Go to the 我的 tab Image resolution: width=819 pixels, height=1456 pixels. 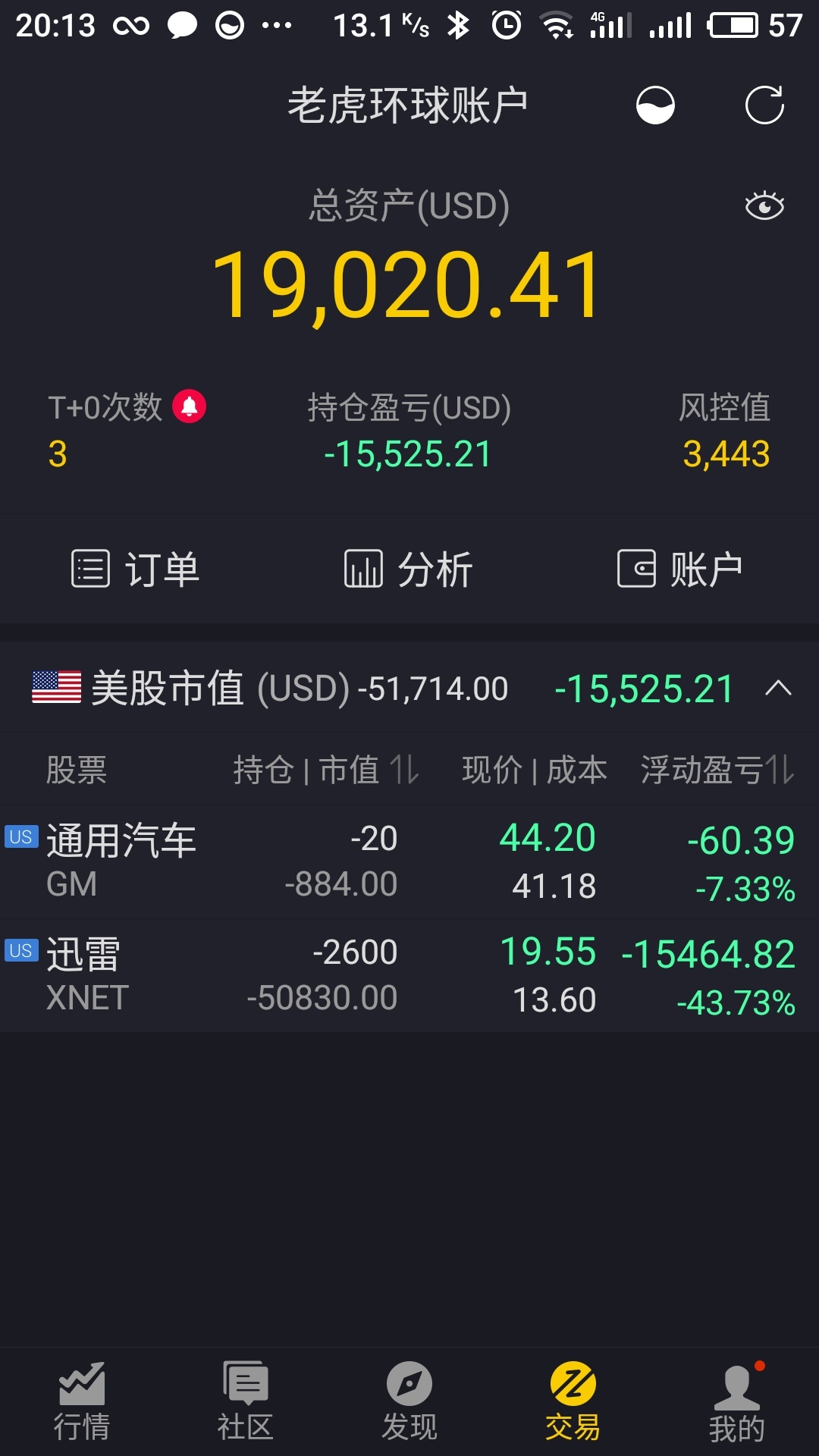[737, 1402]
